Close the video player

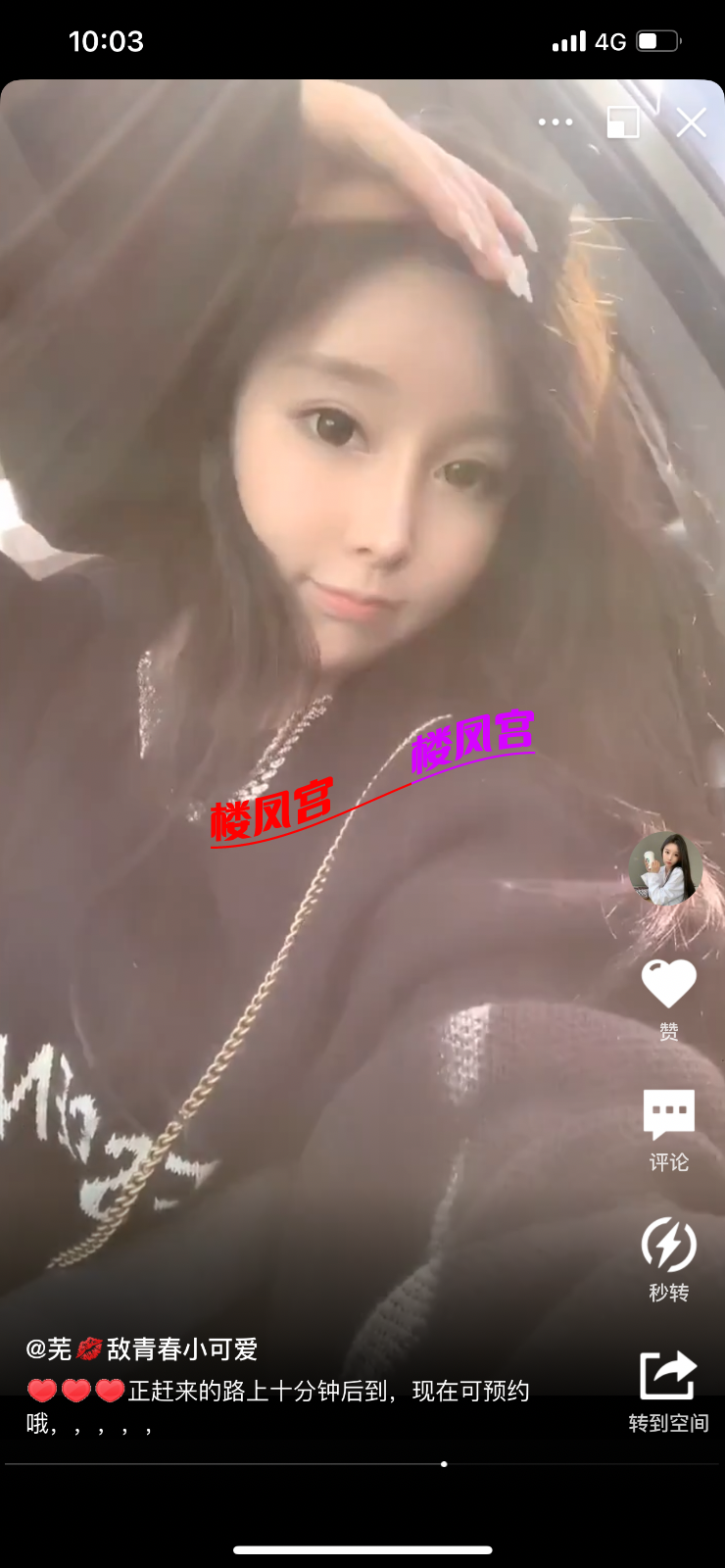(x=692, y=122)
